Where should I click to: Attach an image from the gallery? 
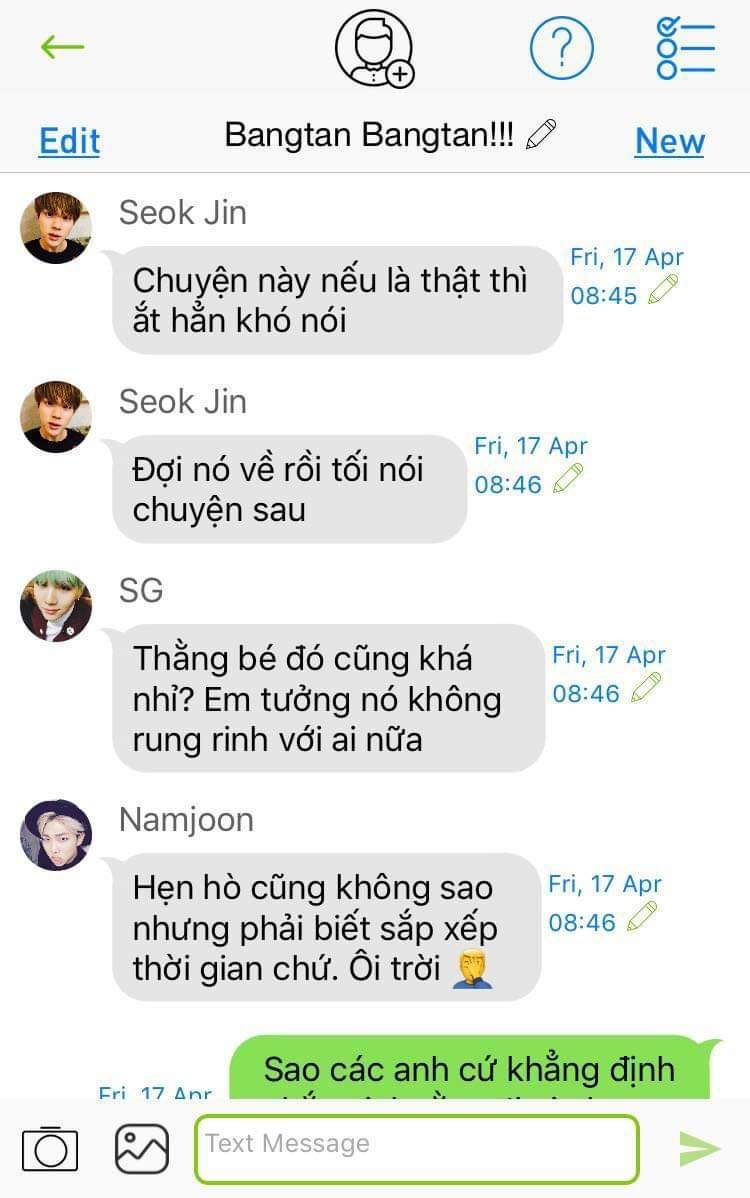pos(142,1148)
